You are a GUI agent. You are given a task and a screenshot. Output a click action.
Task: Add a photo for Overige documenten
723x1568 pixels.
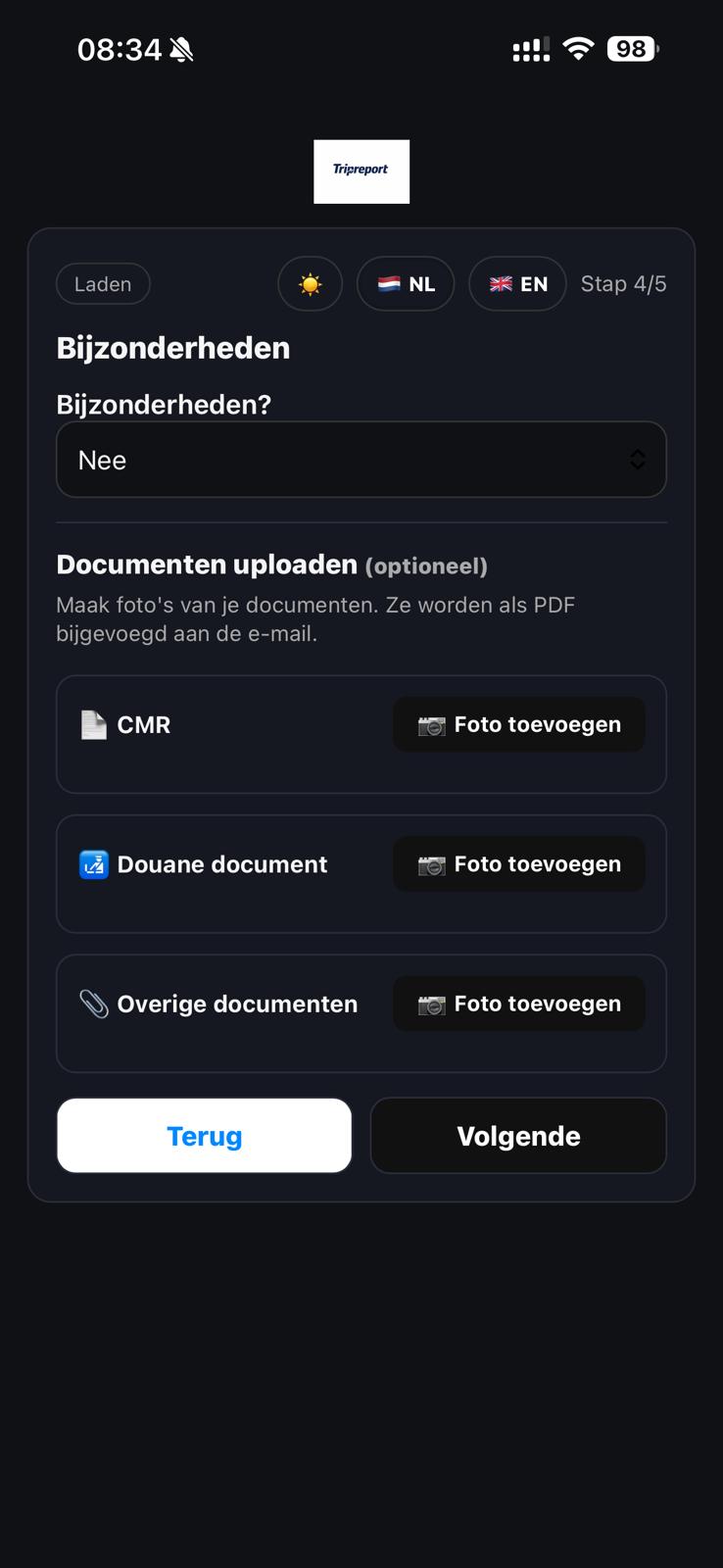pos(518,1004)
